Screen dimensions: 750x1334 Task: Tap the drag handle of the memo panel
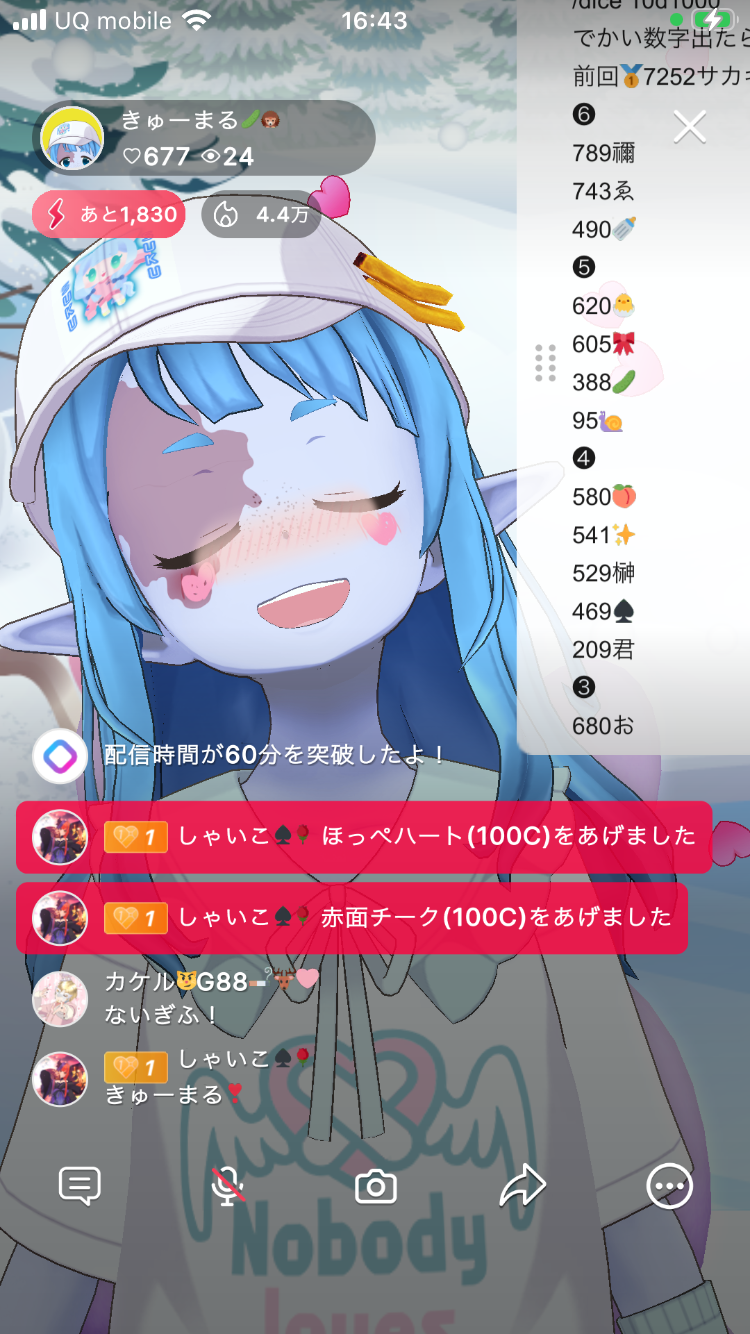545,363
